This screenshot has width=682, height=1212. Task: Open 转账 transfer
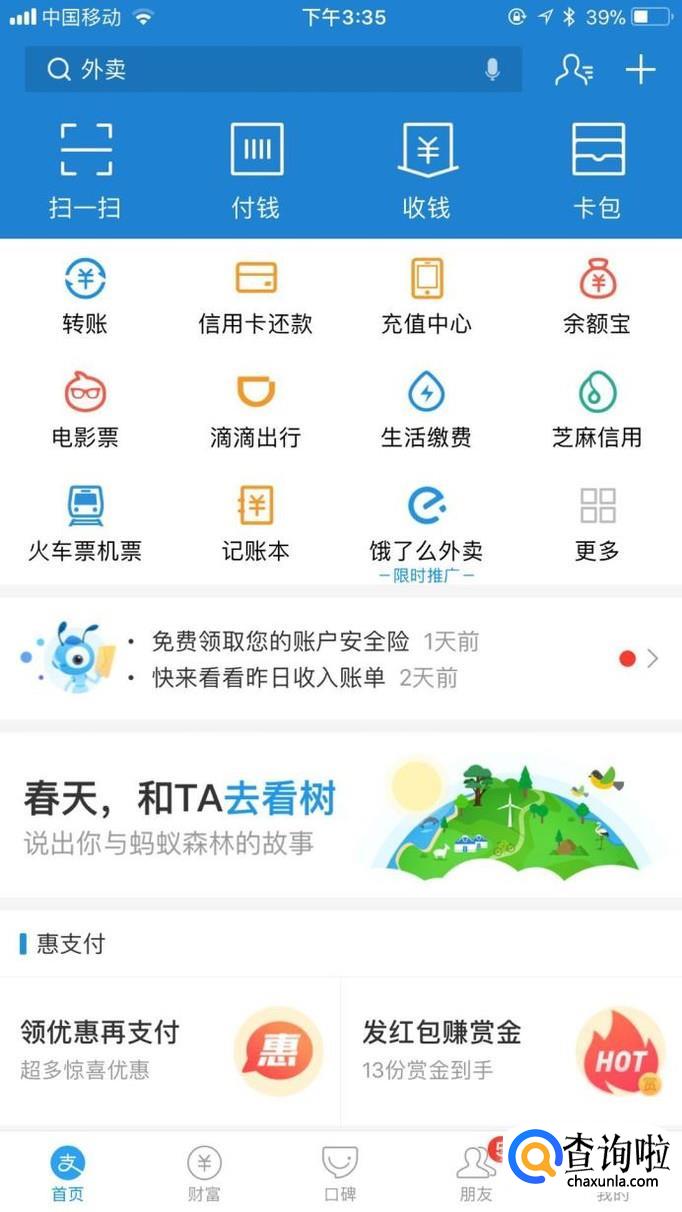[85, 295]
